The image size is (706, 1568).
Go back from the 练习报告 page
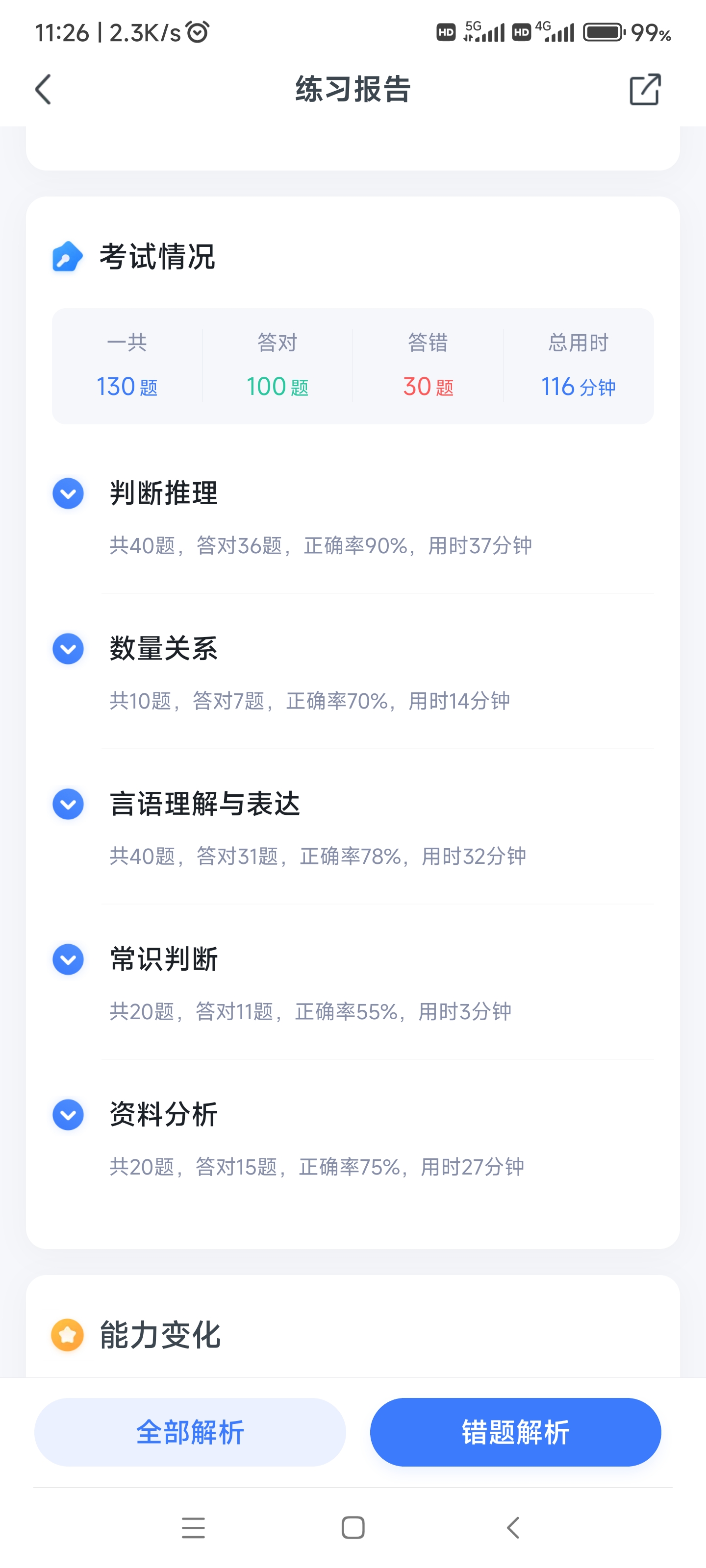pos(43,90)
